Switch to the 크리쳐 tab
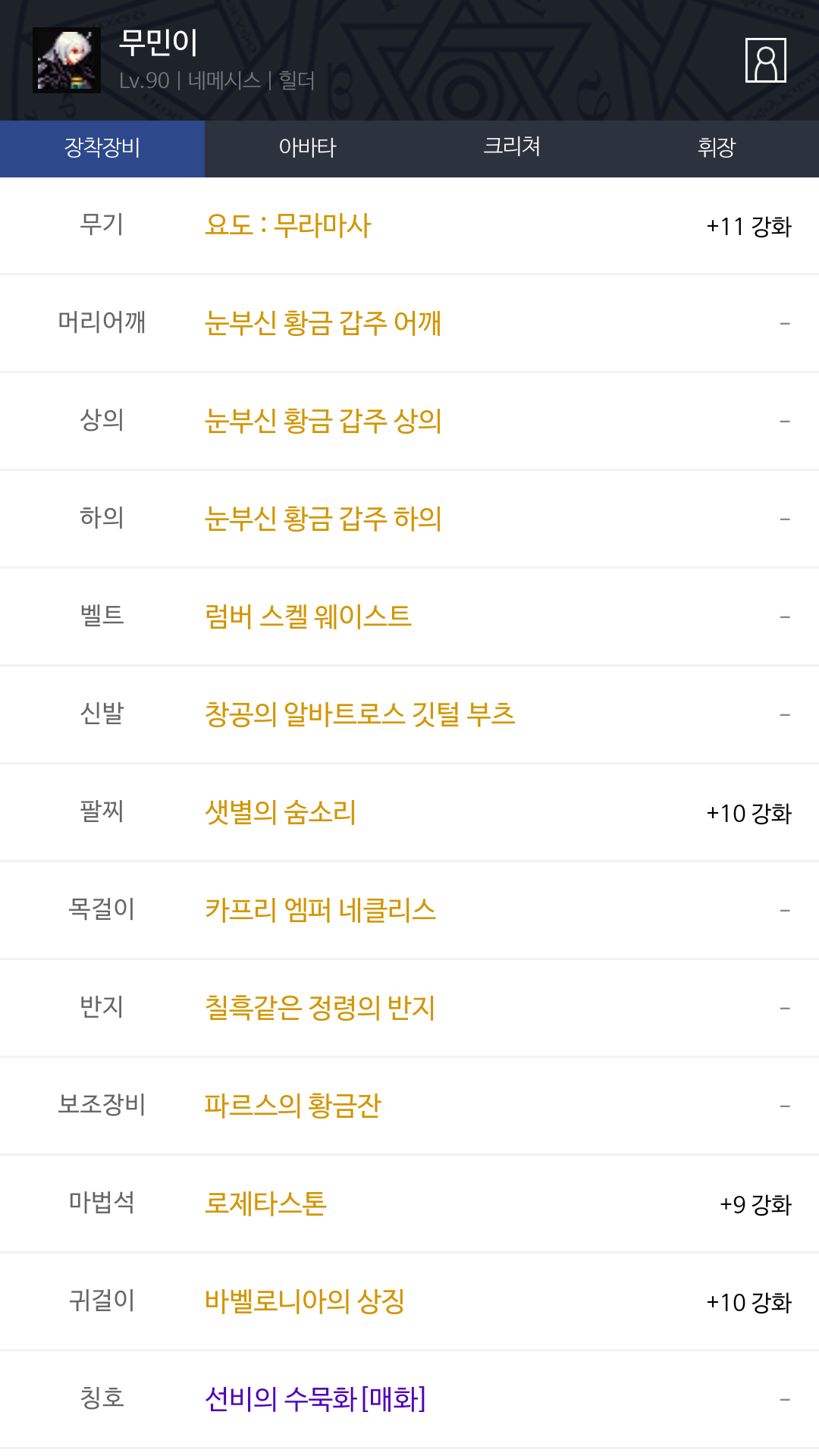This screenshot has width=819, height=1456. coord(512,148)
